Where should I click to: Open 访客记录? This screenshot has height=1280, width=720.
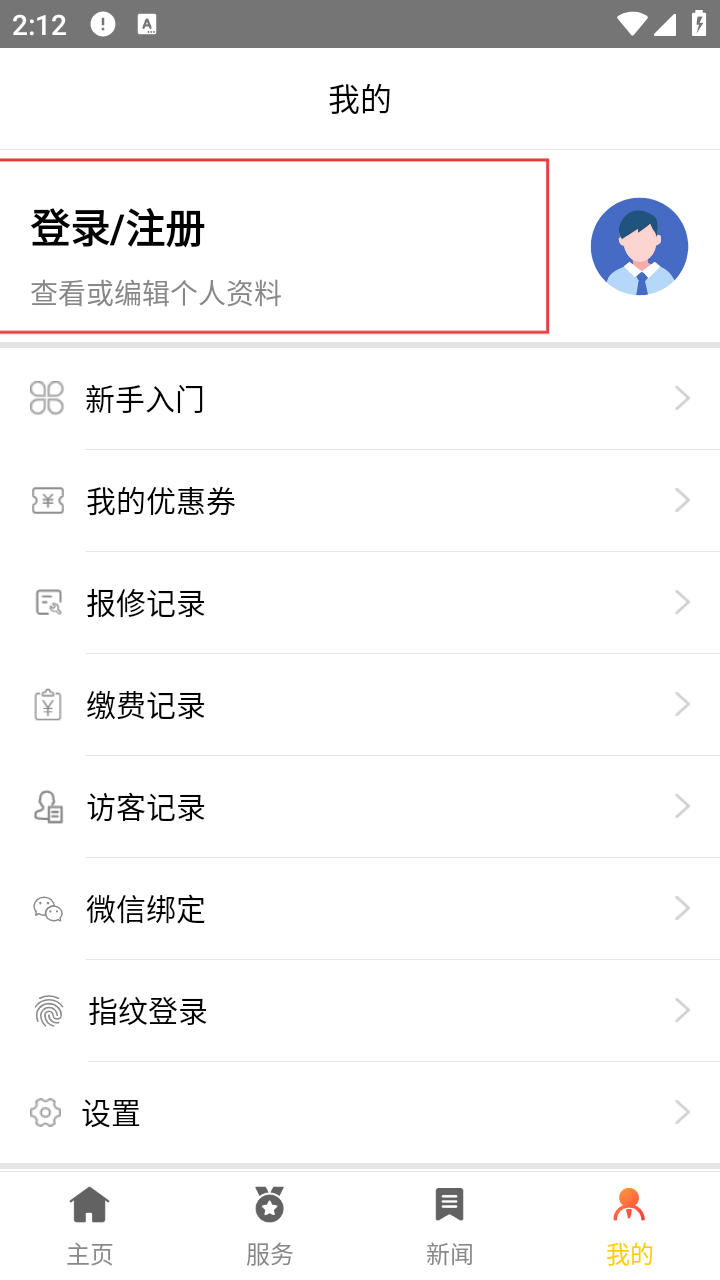[360, 807]
